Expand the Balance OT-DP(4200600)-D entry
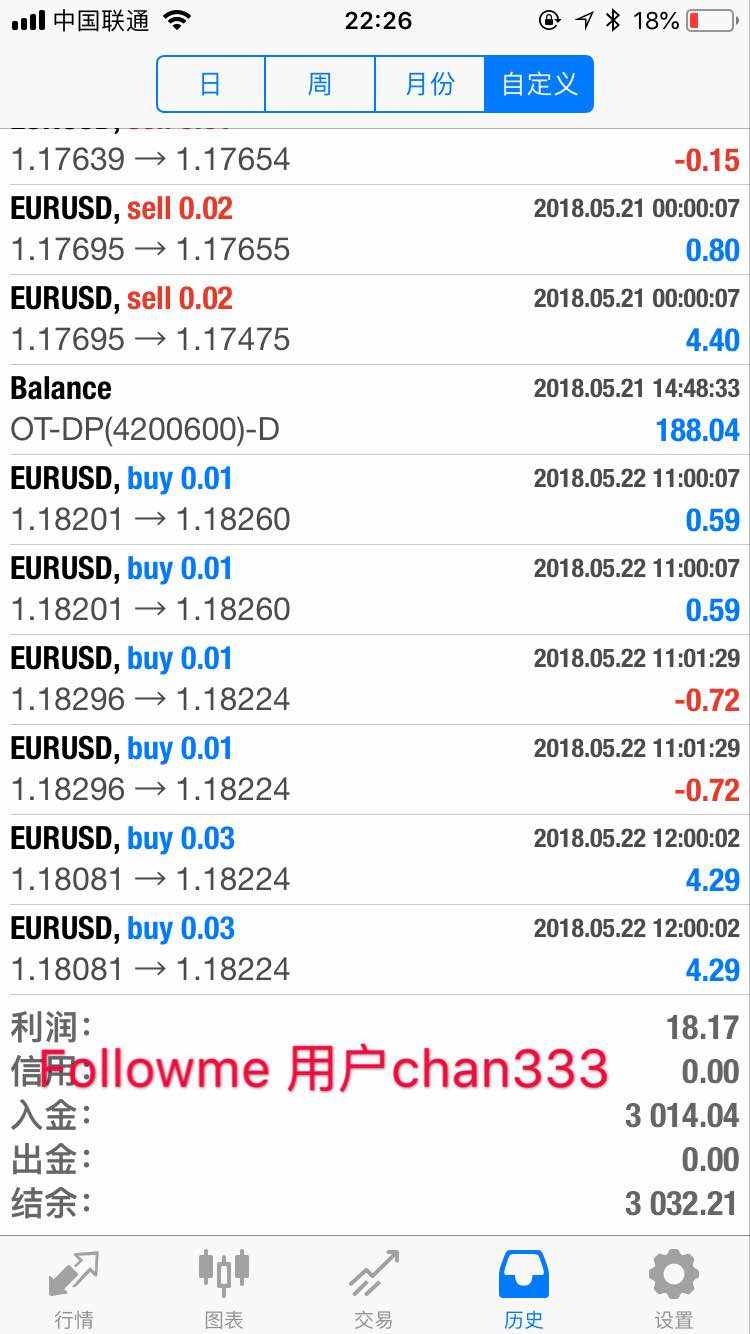This screenshot has height=1334, width=750. coord(375,410)
